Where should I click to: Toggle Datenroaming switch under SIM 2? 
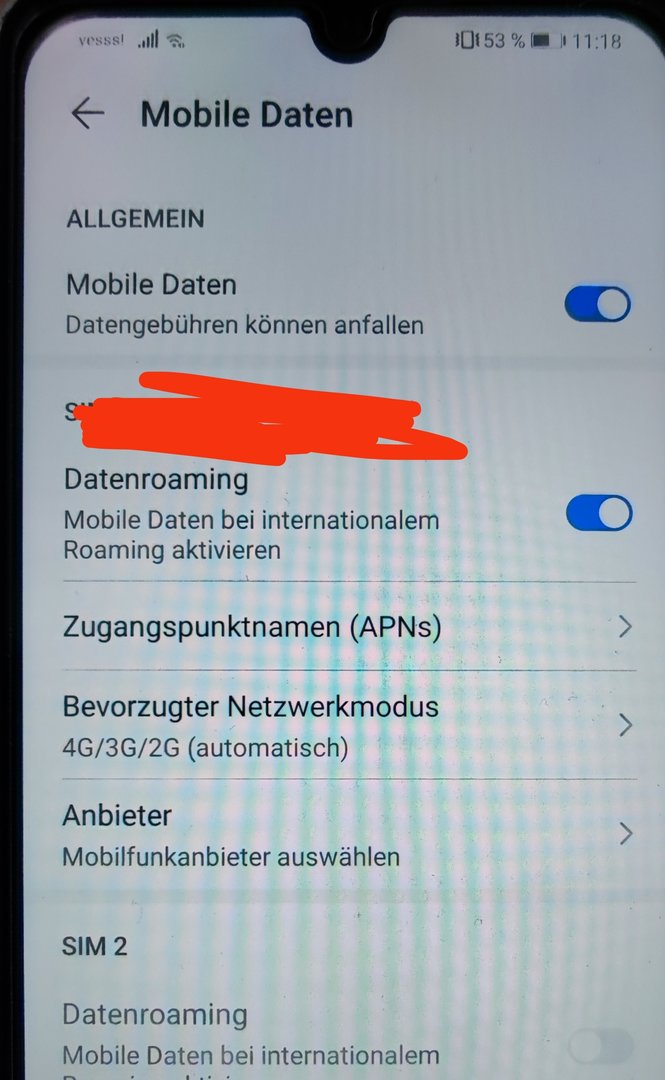pyautogui.click(x=600, y=1047)
